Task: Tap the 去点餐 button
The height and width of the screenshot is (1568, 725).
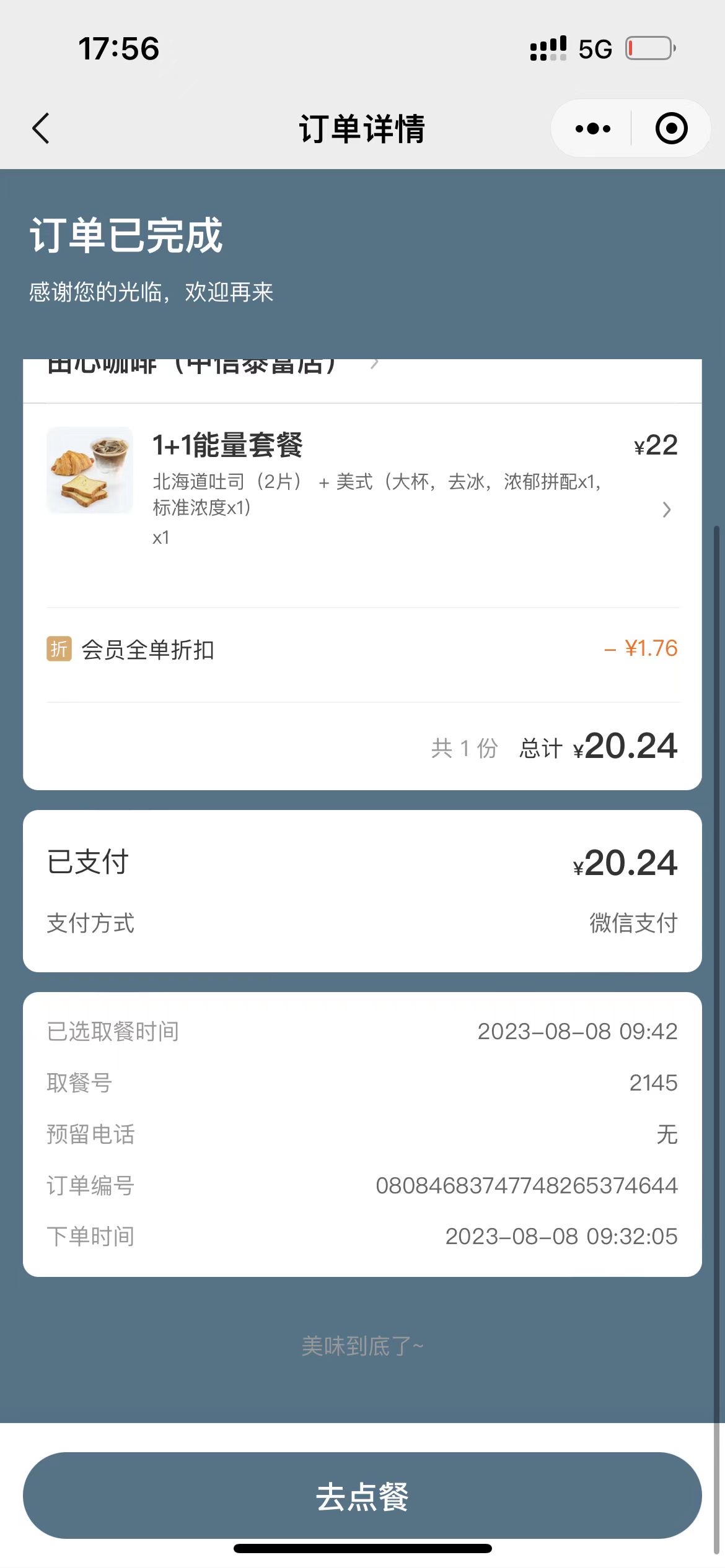Action: click(362, 1496)
